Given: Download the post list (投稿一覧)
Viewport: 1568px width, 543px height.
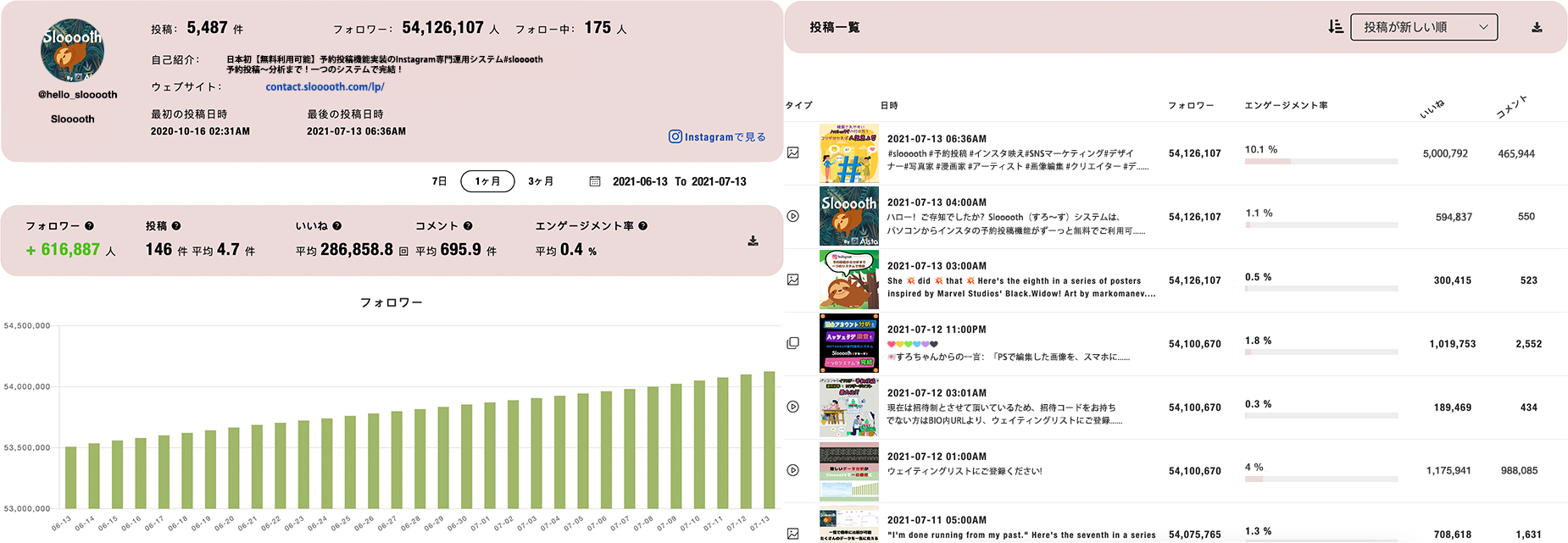Looking at the screenshot, I should click(x=1537, y=27).
